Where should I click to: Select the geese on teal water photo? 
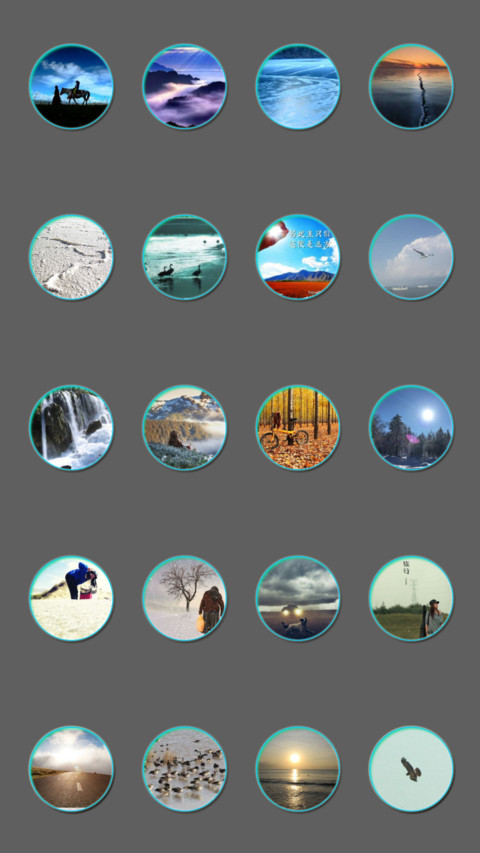184,257
